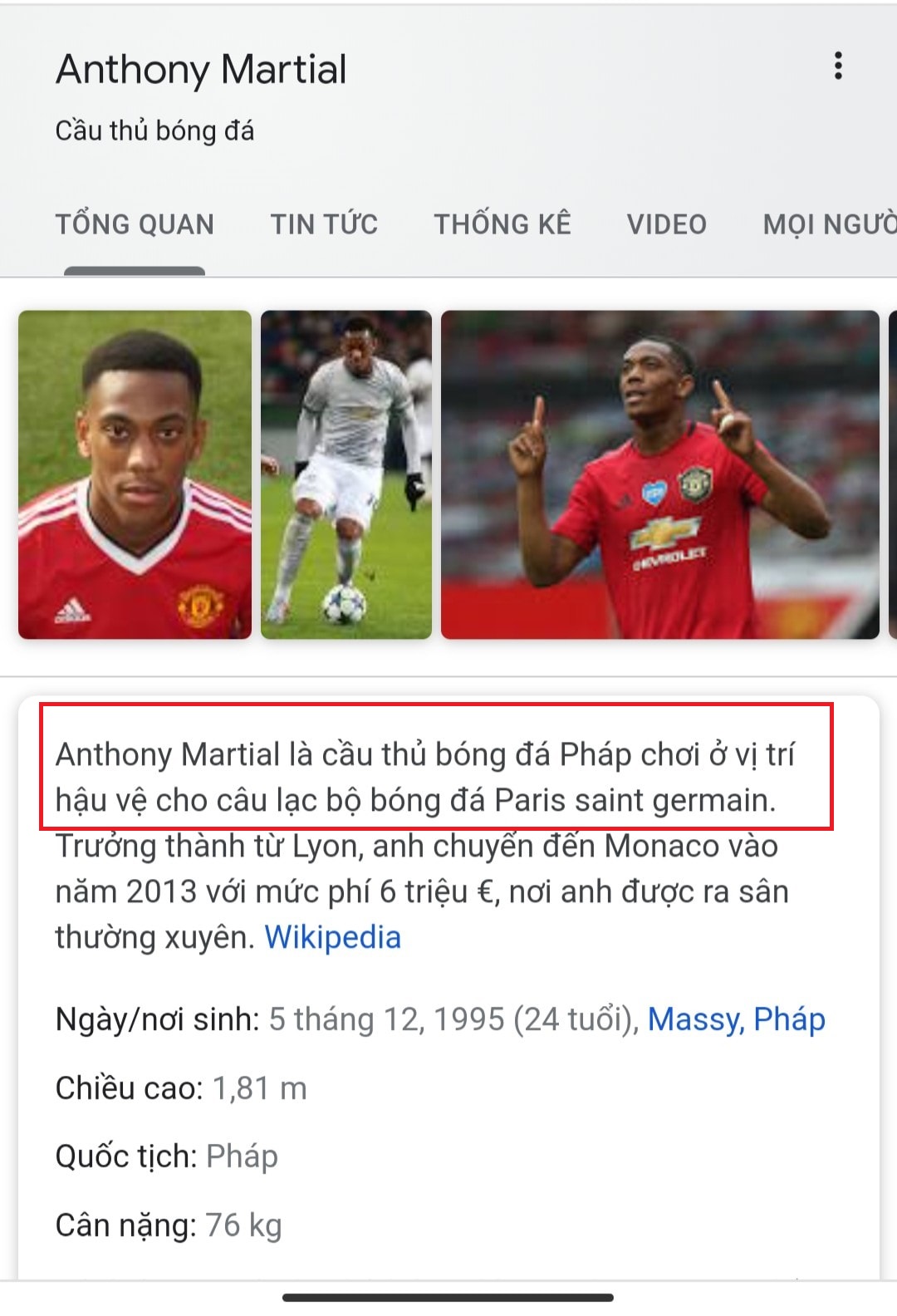
Task: Open the MỌI NGƯỜI tab
Action: [826, 223]
